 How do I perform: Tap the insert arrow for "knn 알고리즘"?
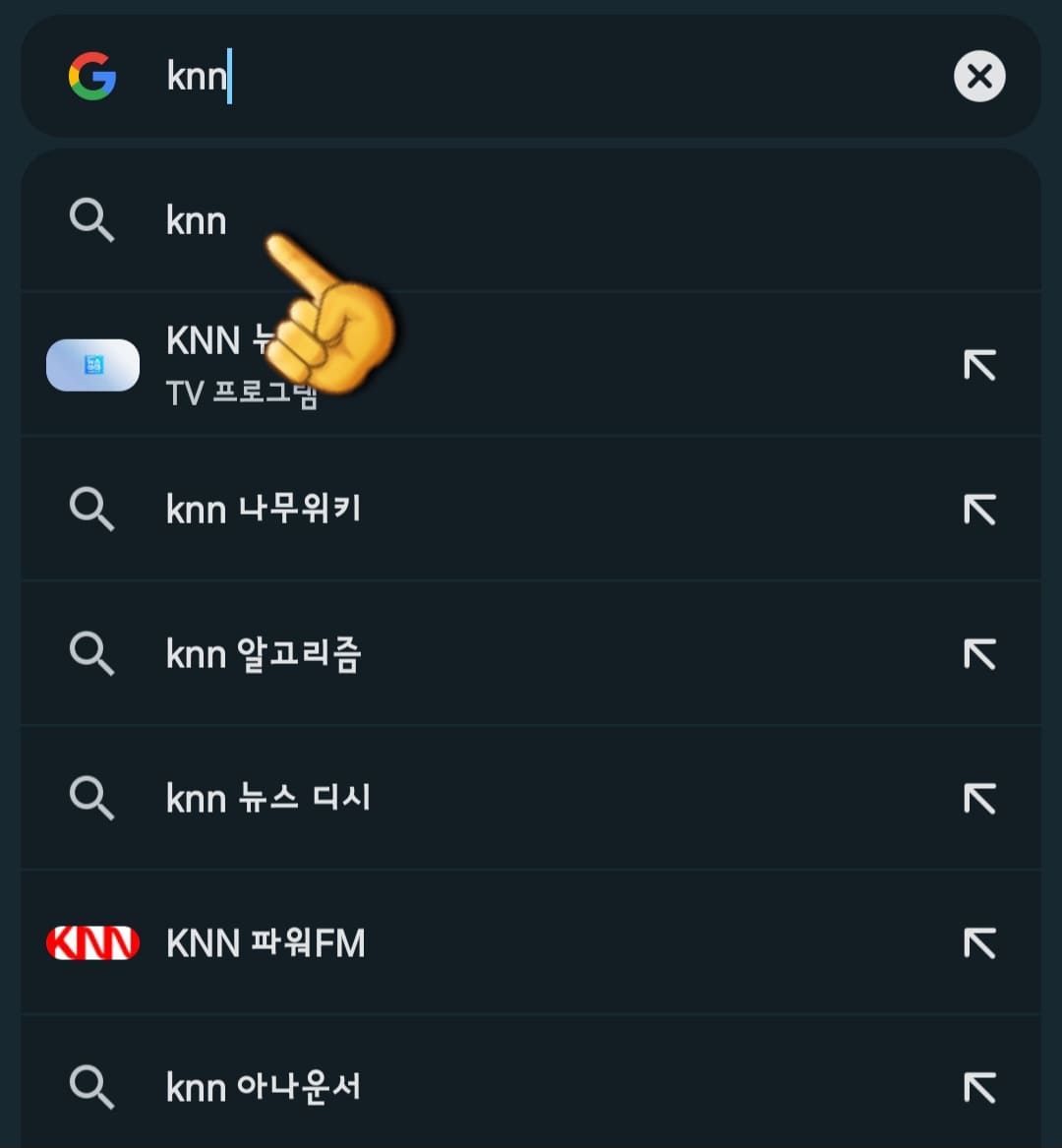point(979,653)
